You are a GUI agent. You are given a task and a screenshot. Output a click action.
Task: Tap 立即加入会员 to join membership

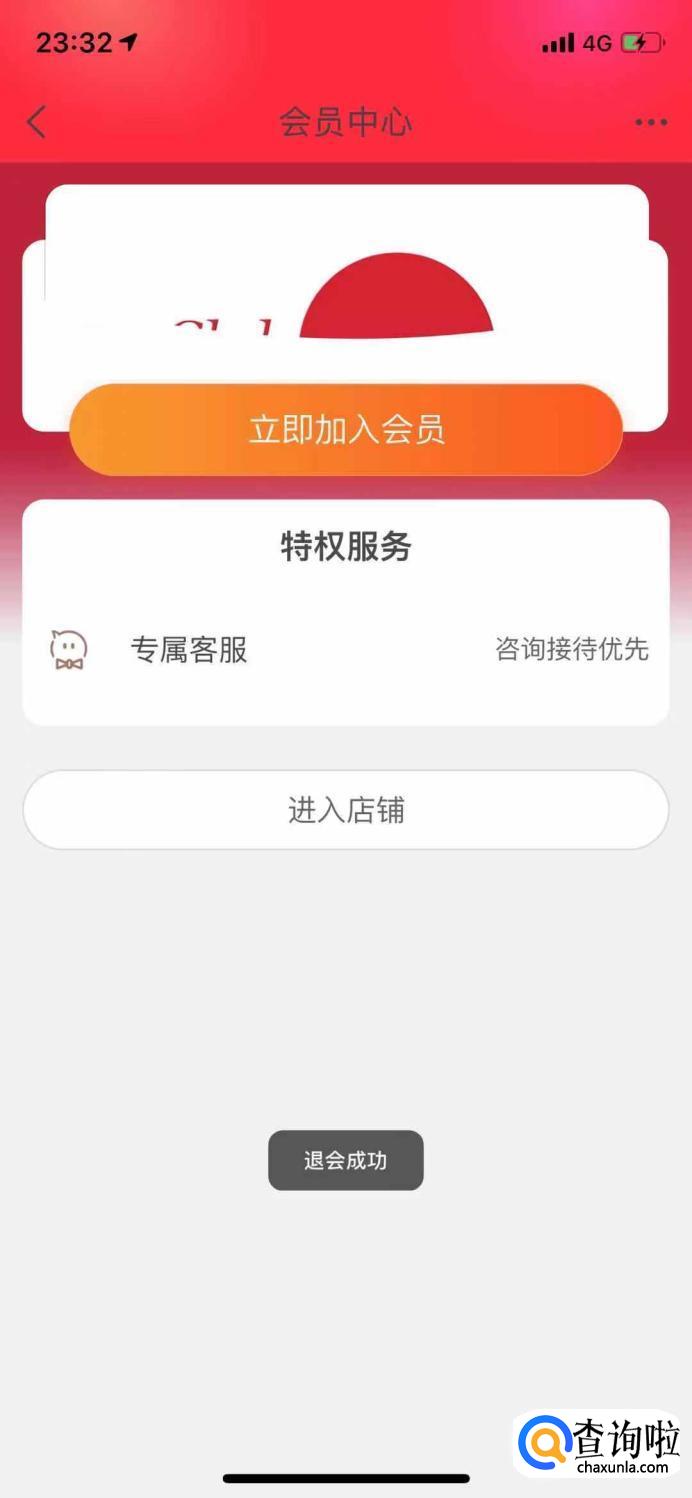(346, 430)
